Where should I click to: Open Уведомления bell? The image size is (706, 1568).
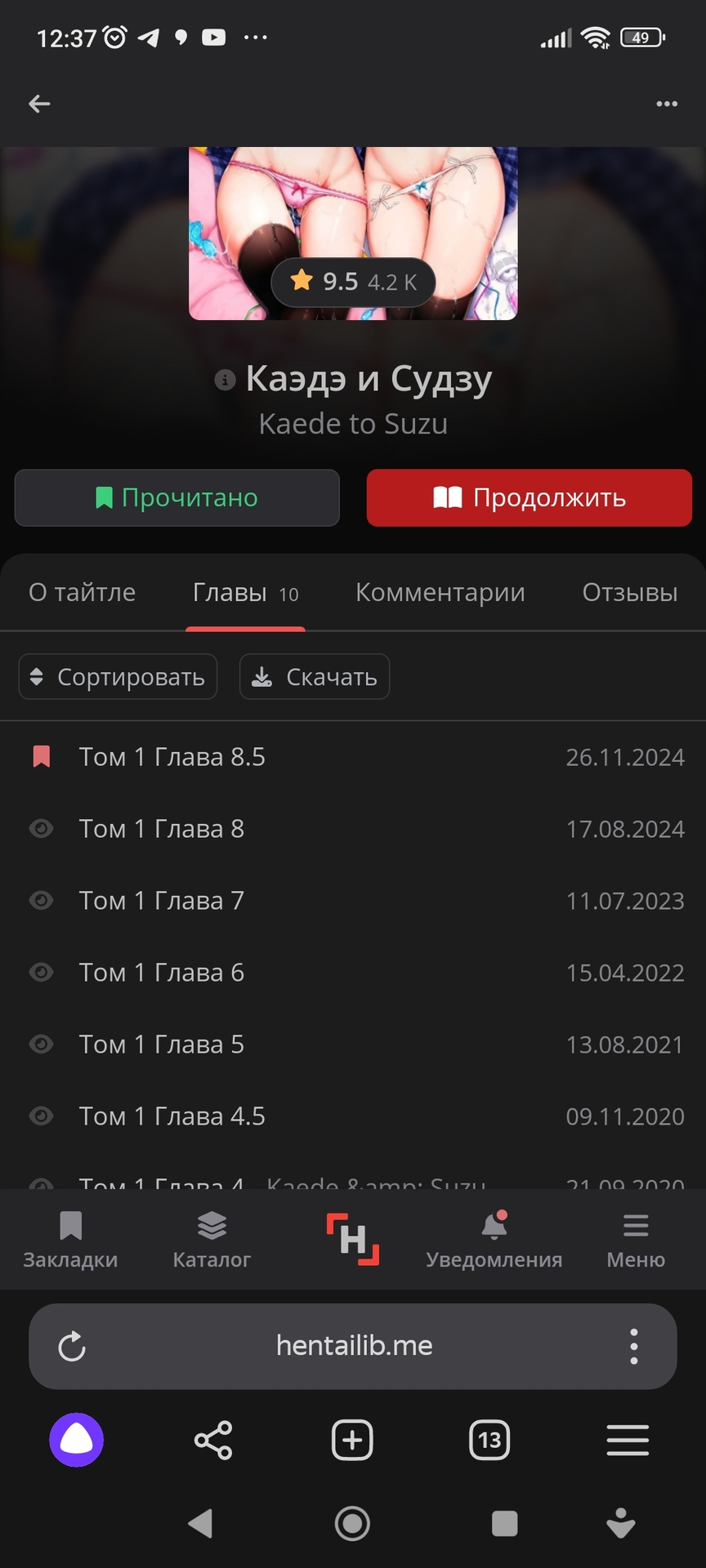click(x=494, y=1239)
